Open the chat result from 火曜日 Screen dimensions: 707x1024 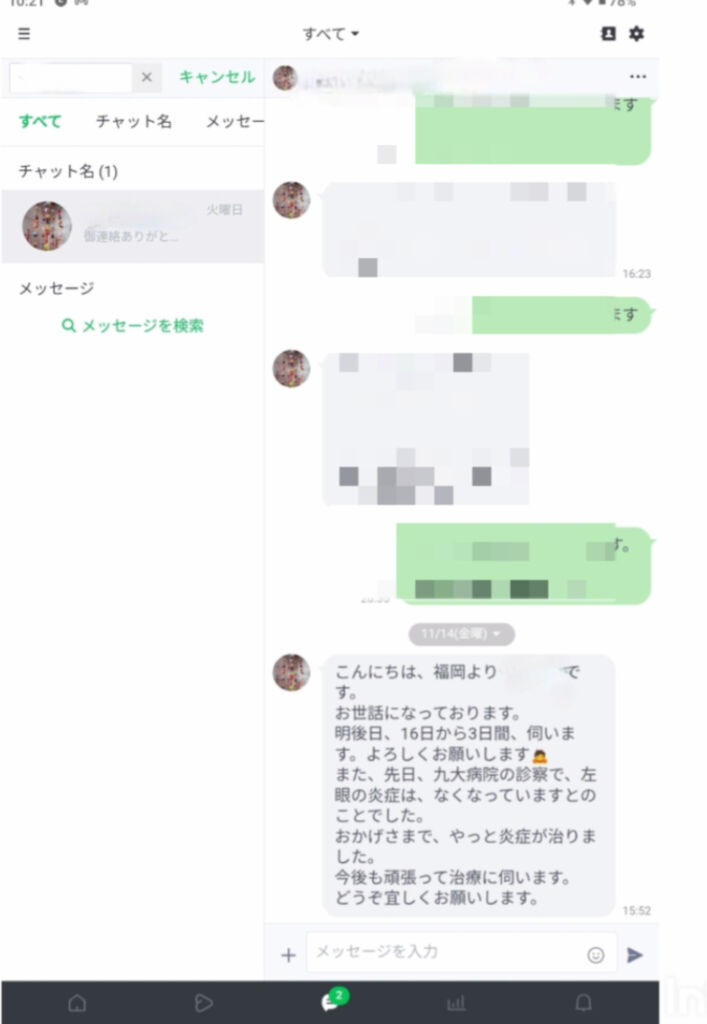tap(132, 226)
